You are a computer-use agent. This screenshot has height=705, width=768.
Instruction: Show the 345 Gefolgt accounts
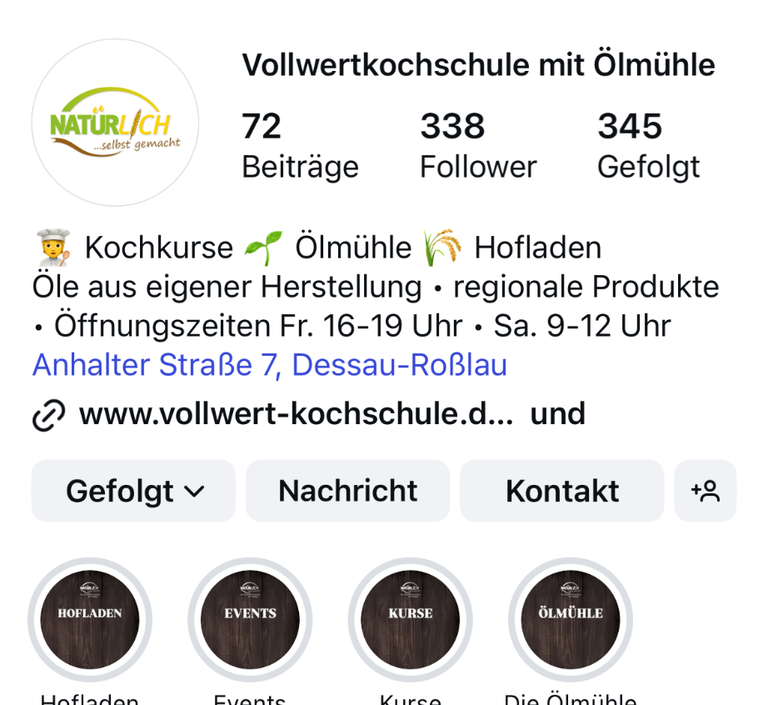tap(648, 146)
